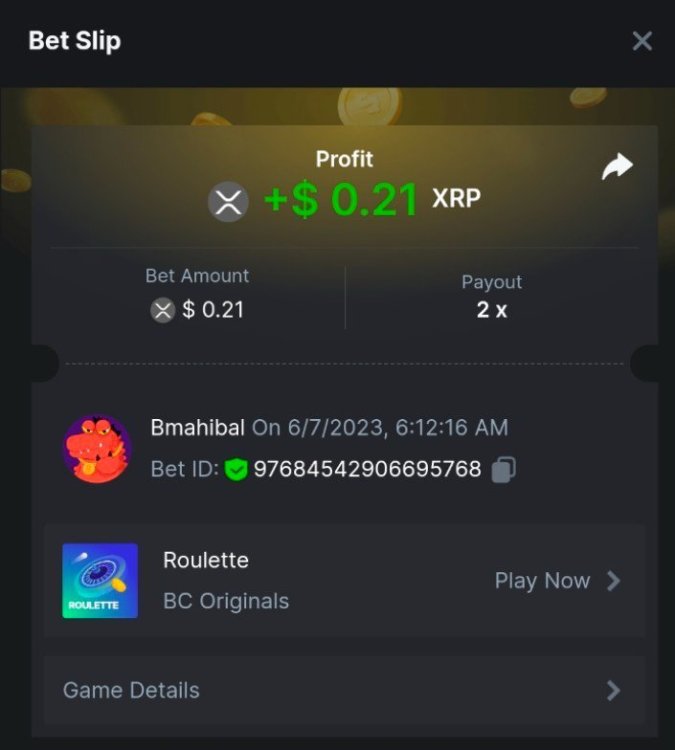Open Bmahibal's profile avatar

click(97, 449)
